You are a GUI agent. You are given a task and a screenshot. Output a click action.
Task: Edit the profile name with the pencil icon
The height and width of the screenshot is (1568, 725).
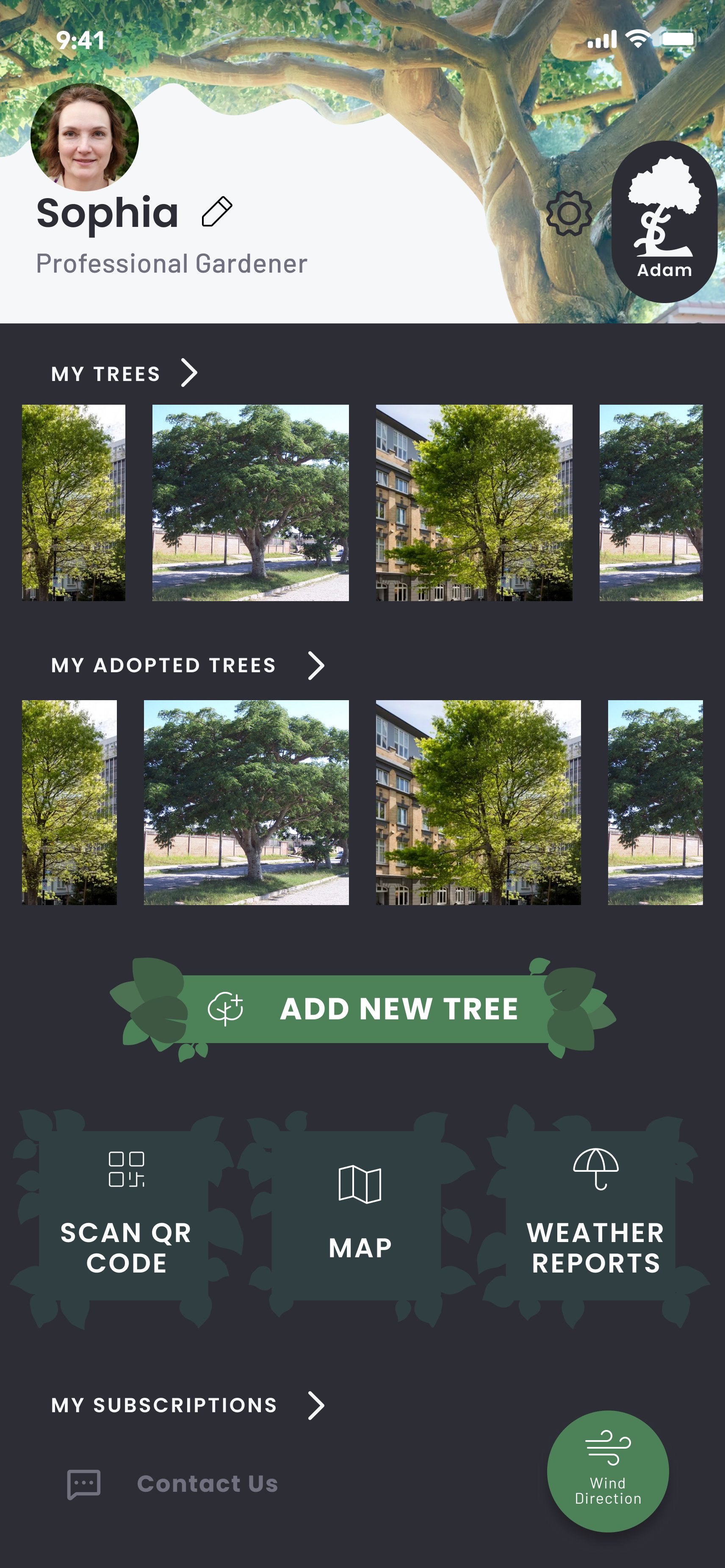click(x=217, y=212)
